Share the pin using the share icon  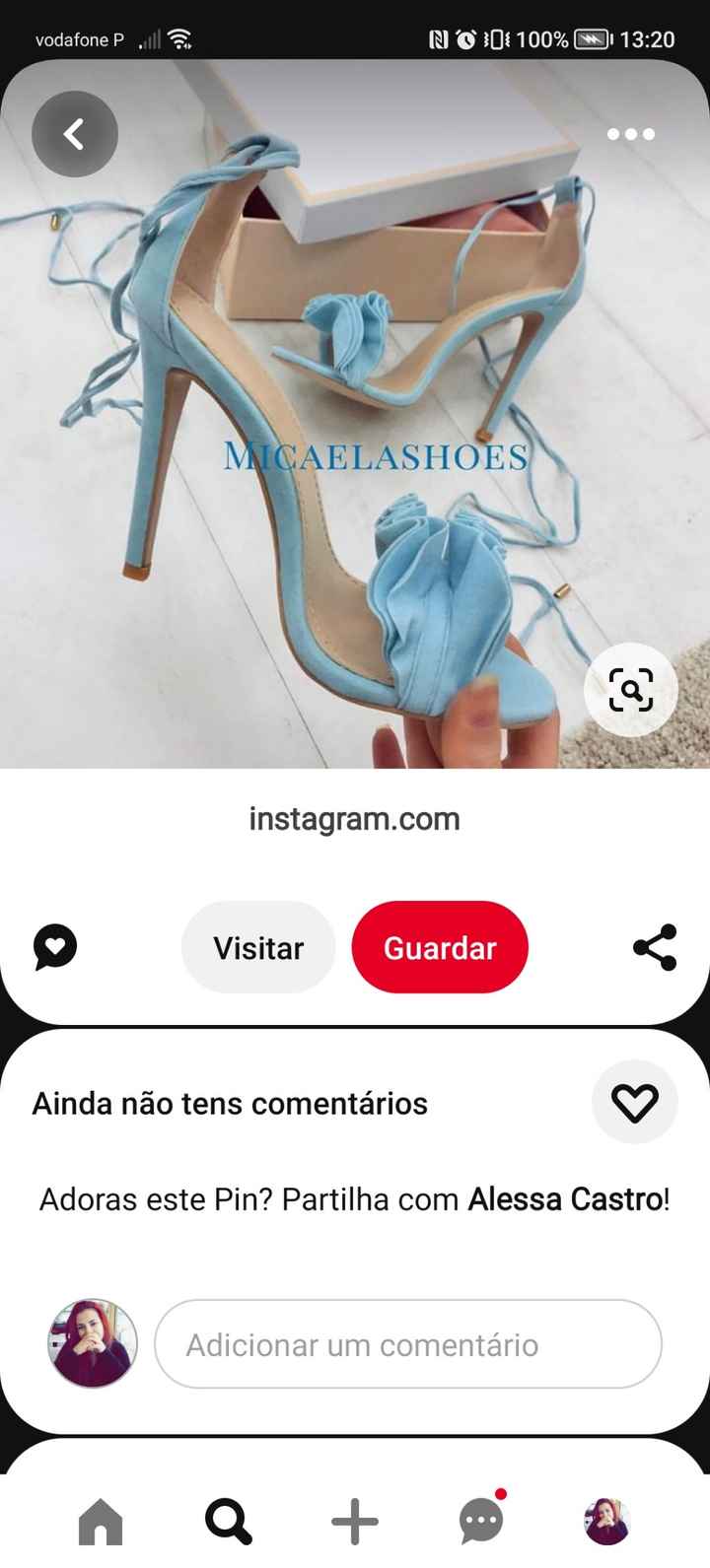(654, 947)
